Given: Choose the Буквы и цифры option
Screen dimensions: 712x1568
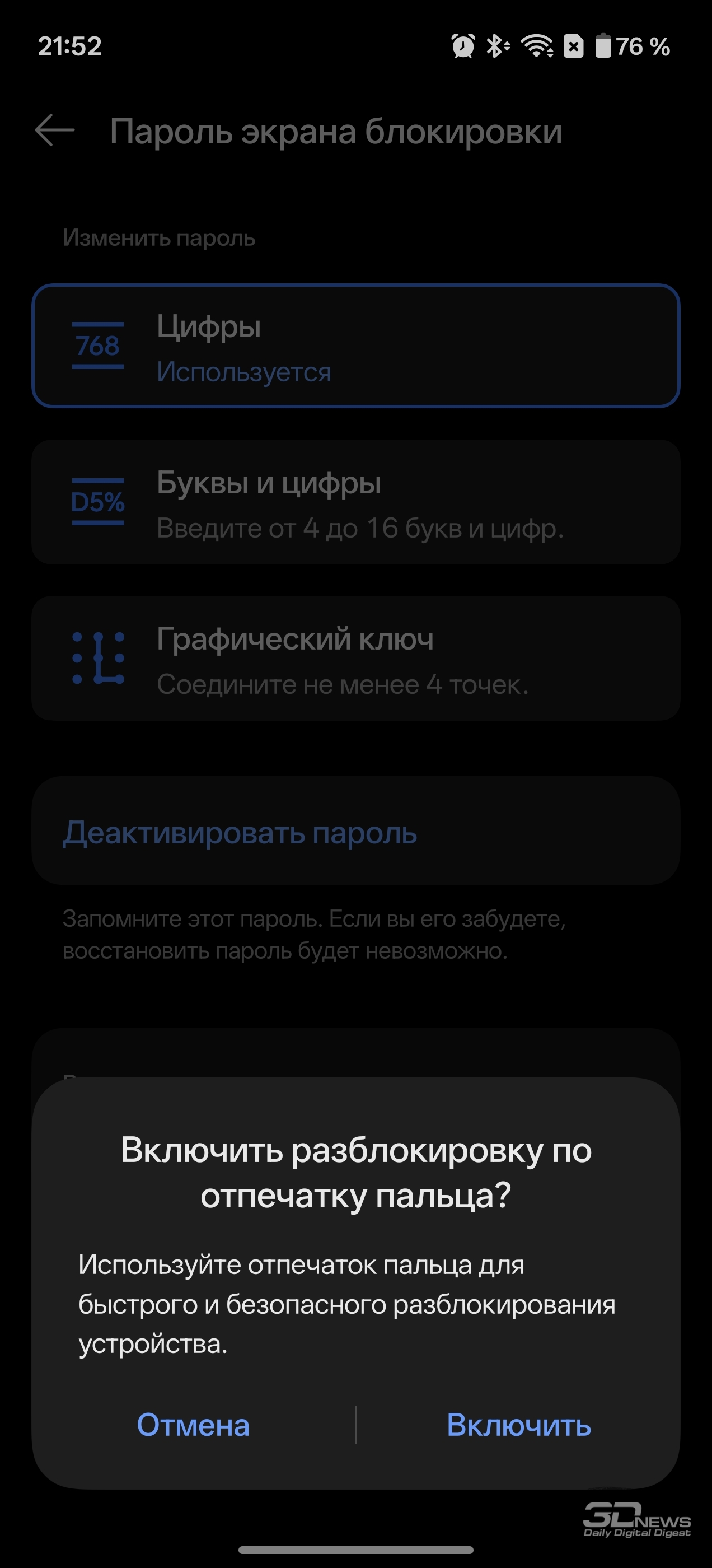Looking at the screenshot, I should 355,503.
